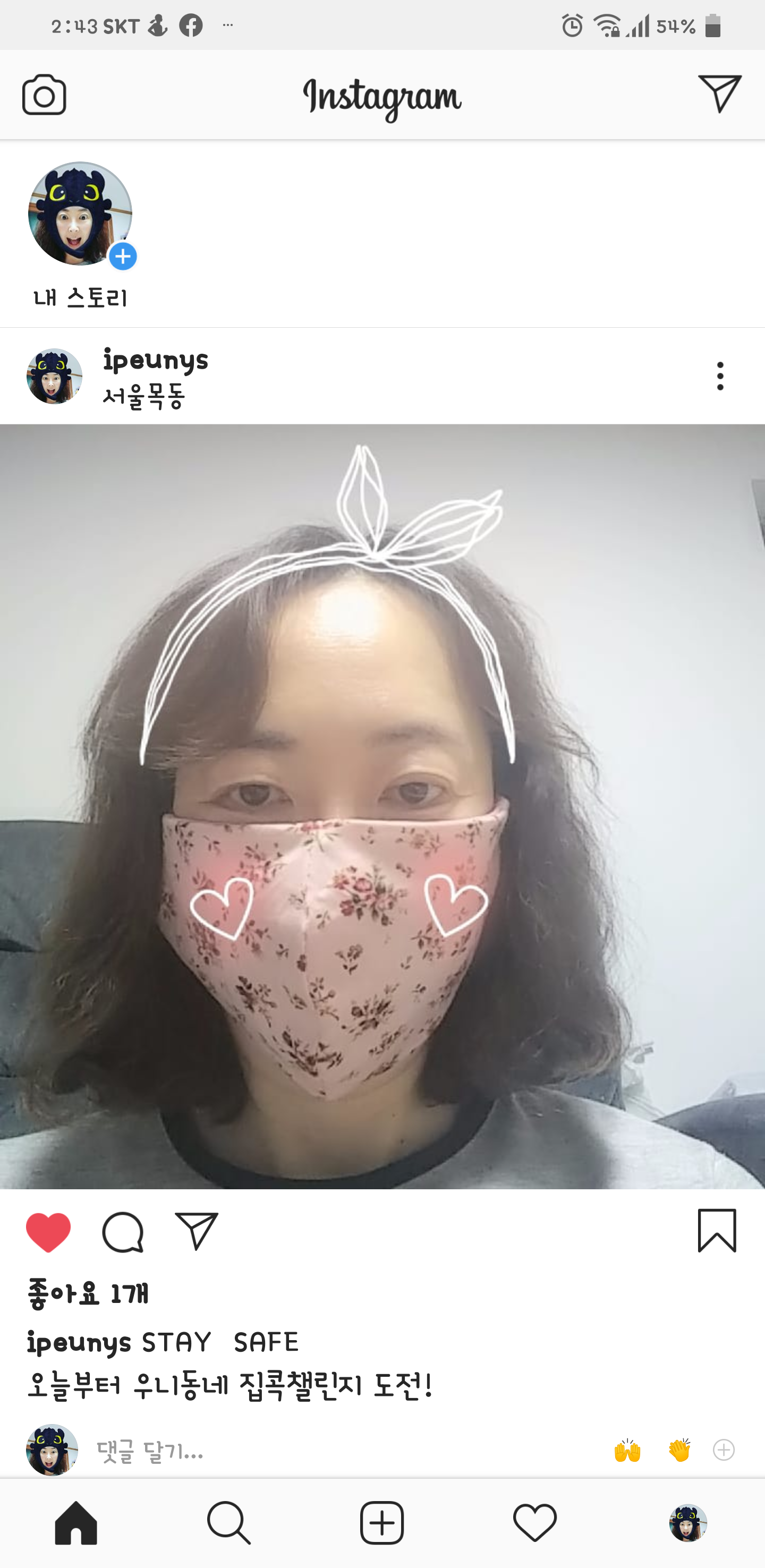Create a new post tab
This screenshot has height=1568, width=765.
click(x=382, y=1523)
